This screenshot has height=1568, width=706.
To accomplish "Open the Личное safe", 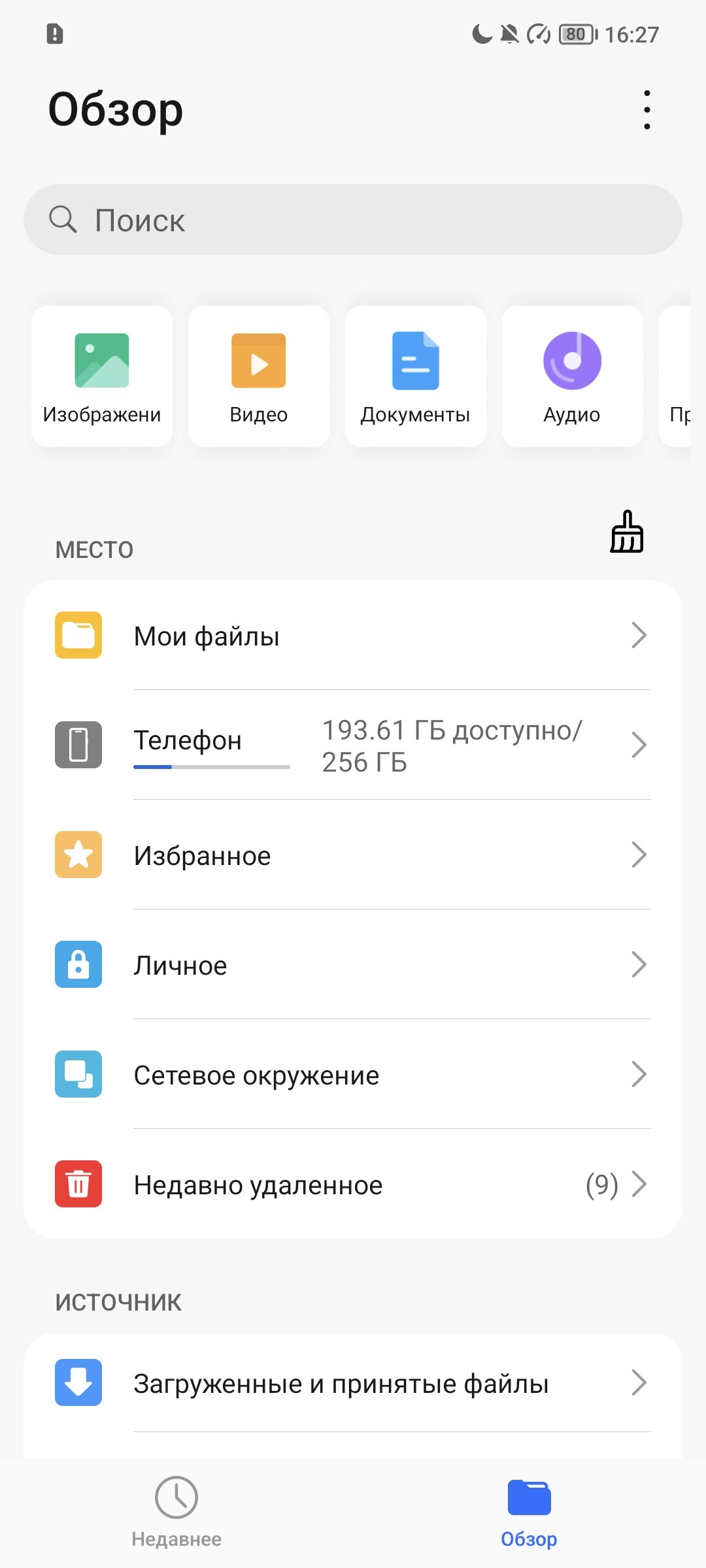I will click(353, 964).
